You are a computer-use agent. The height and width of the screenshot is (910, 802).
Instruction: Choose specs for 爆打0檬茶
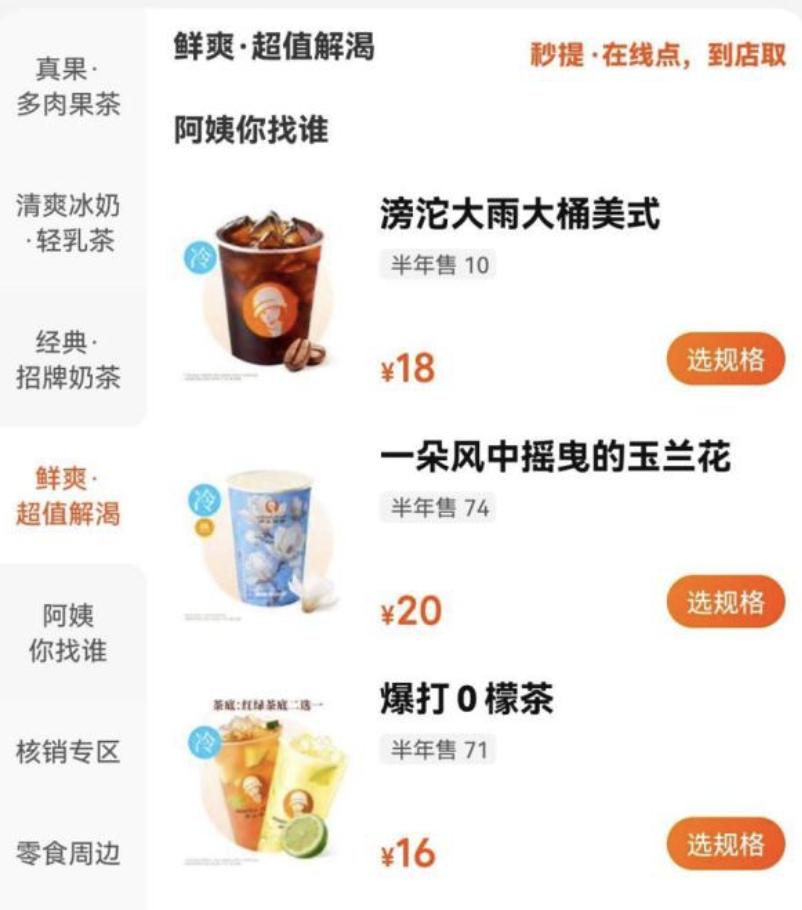[725, 844]
